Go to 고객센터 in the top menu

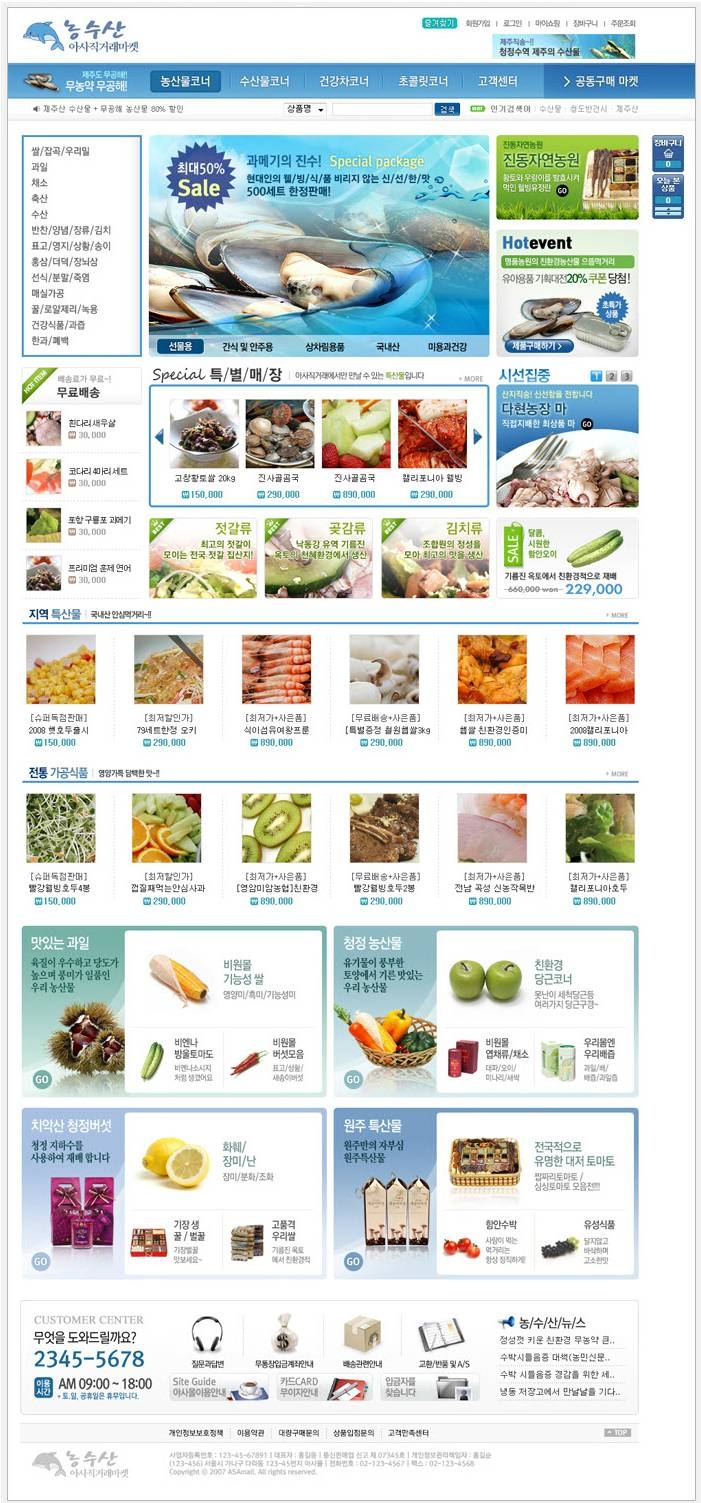(x=497, y=82)
